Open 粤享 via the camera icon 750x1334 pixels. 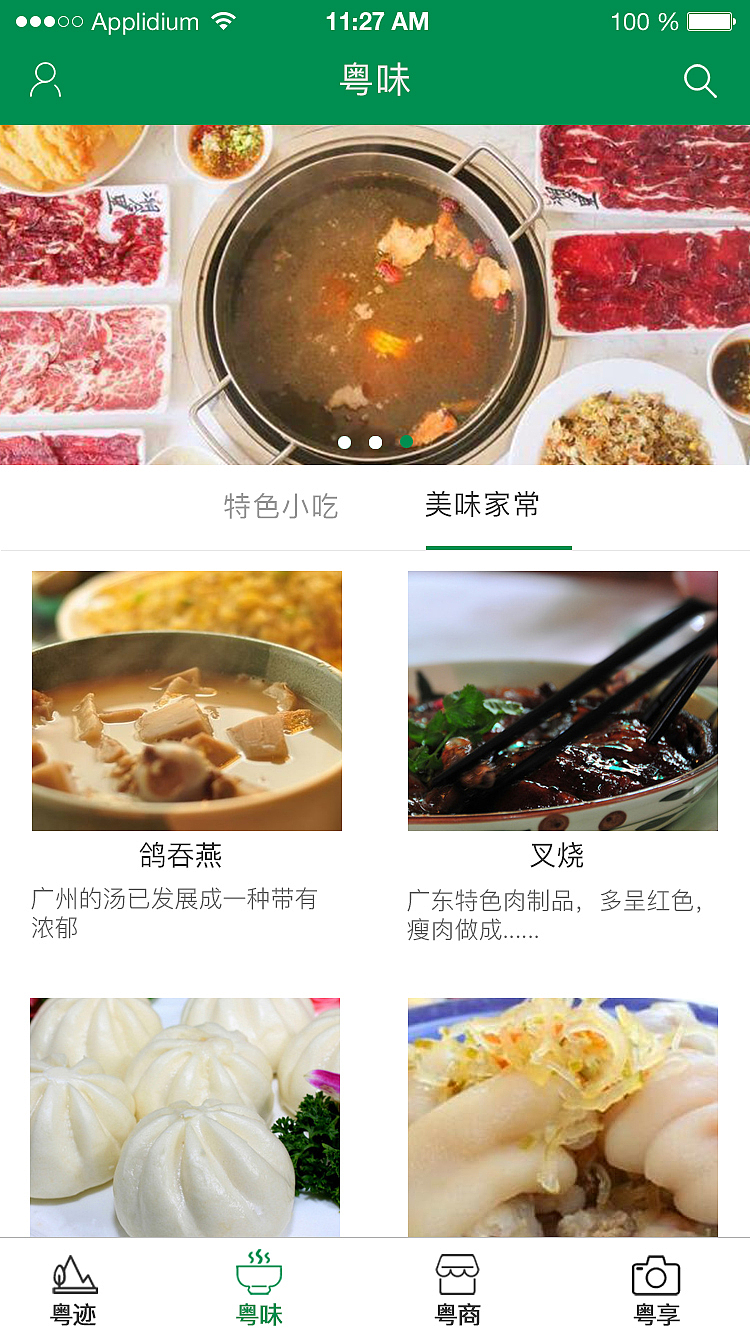coord(658,1283)
